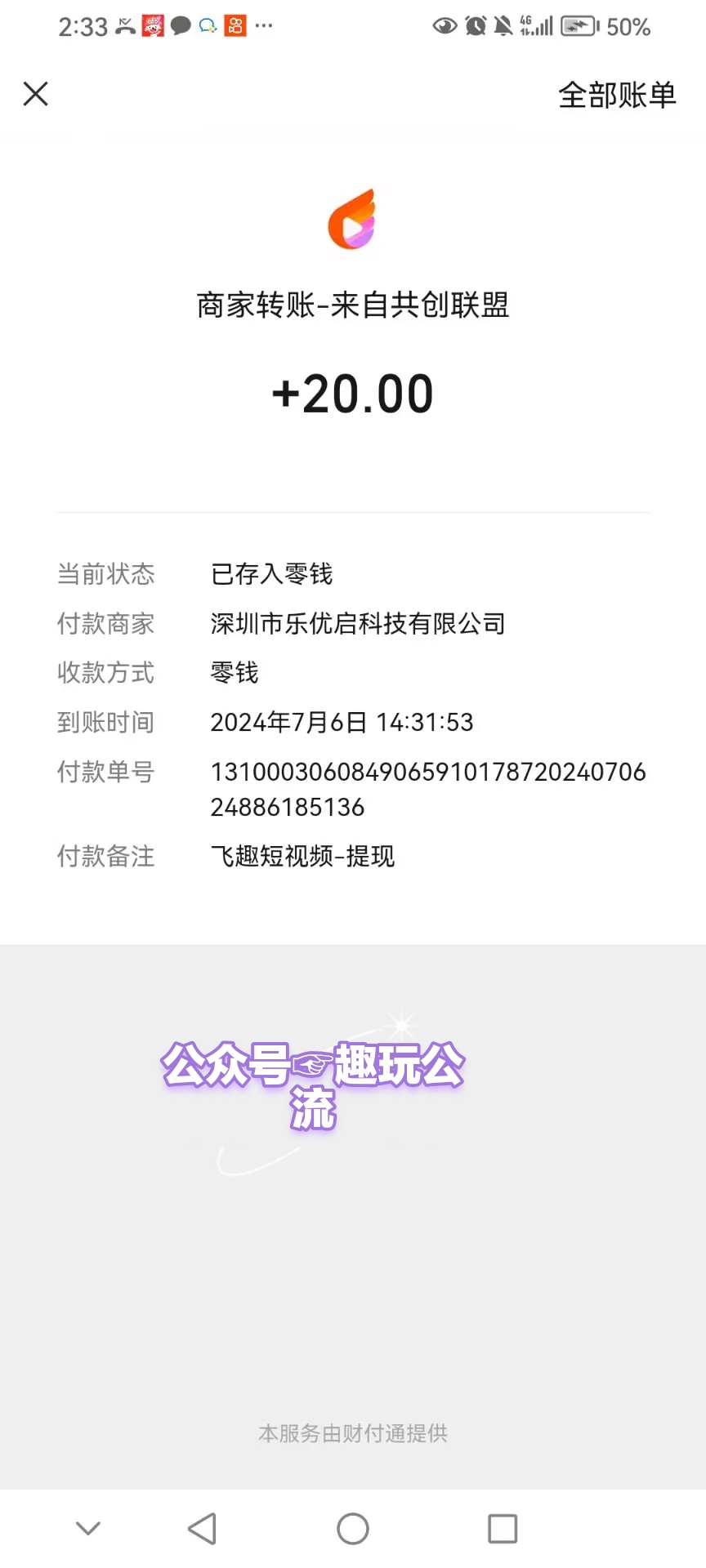Collapse the navigation bar with the down arrow

tap(88, 1528)
